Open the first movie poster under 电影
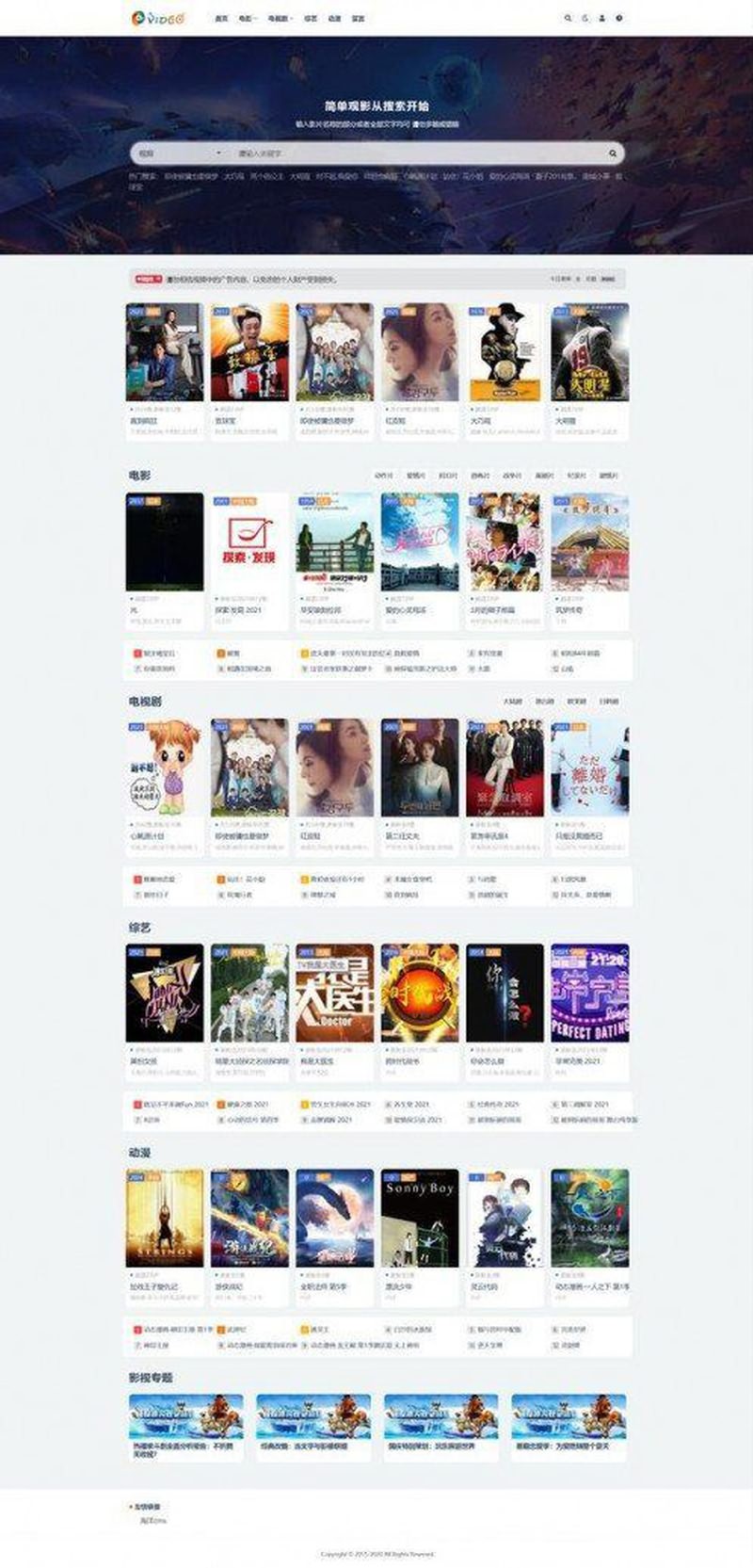The height and width of the screenshot is (1568, 753). pos(165,542)
